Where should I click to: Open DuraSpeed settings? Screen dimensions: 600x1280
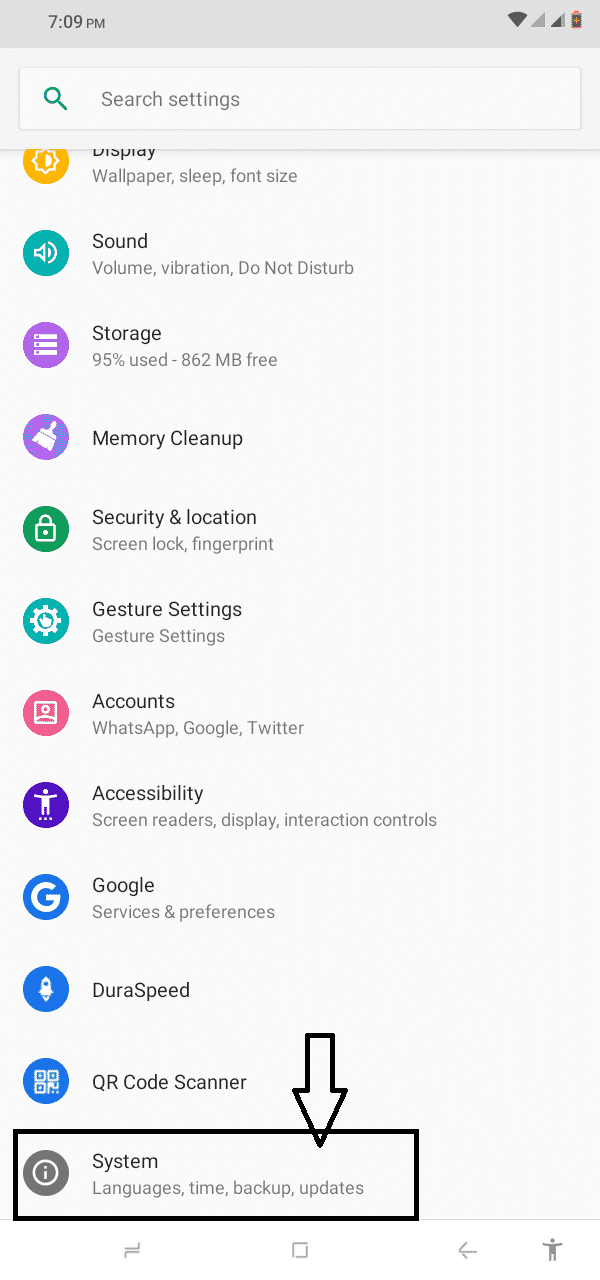click(x=140, y=990)
